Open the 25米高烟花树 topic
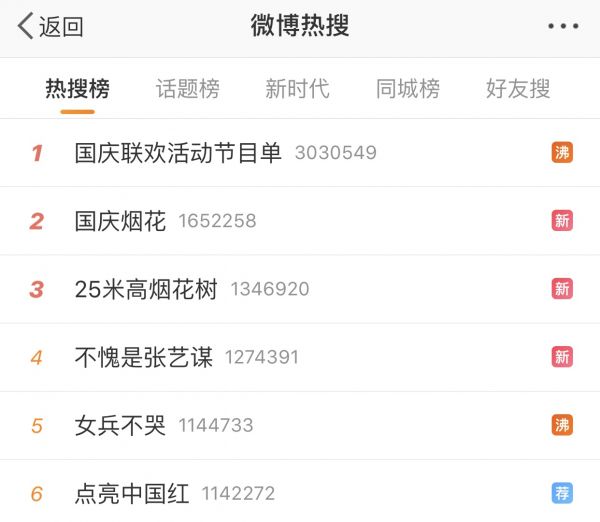Image resolution: width=600 pixels, height=522 pixels. (x=146, y=289)
